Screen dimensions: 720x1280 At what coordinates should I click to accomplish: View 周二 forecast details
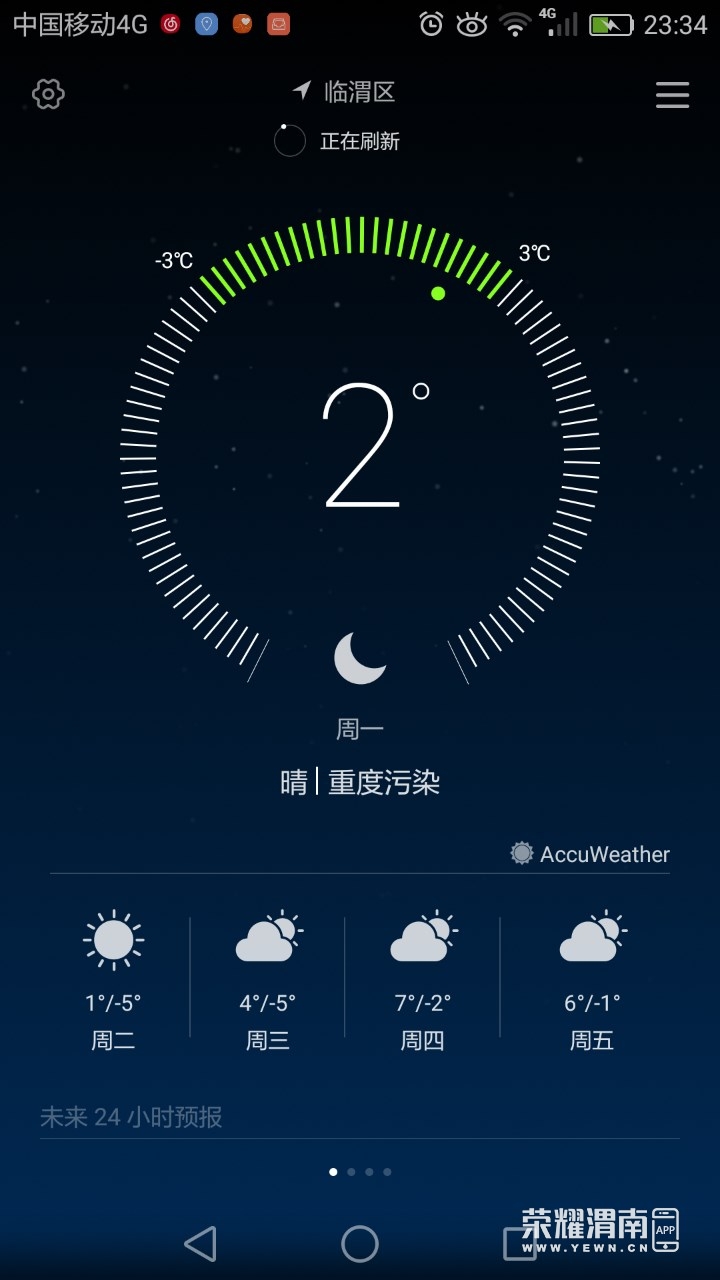pyautogui.click(x=113, y=980)
